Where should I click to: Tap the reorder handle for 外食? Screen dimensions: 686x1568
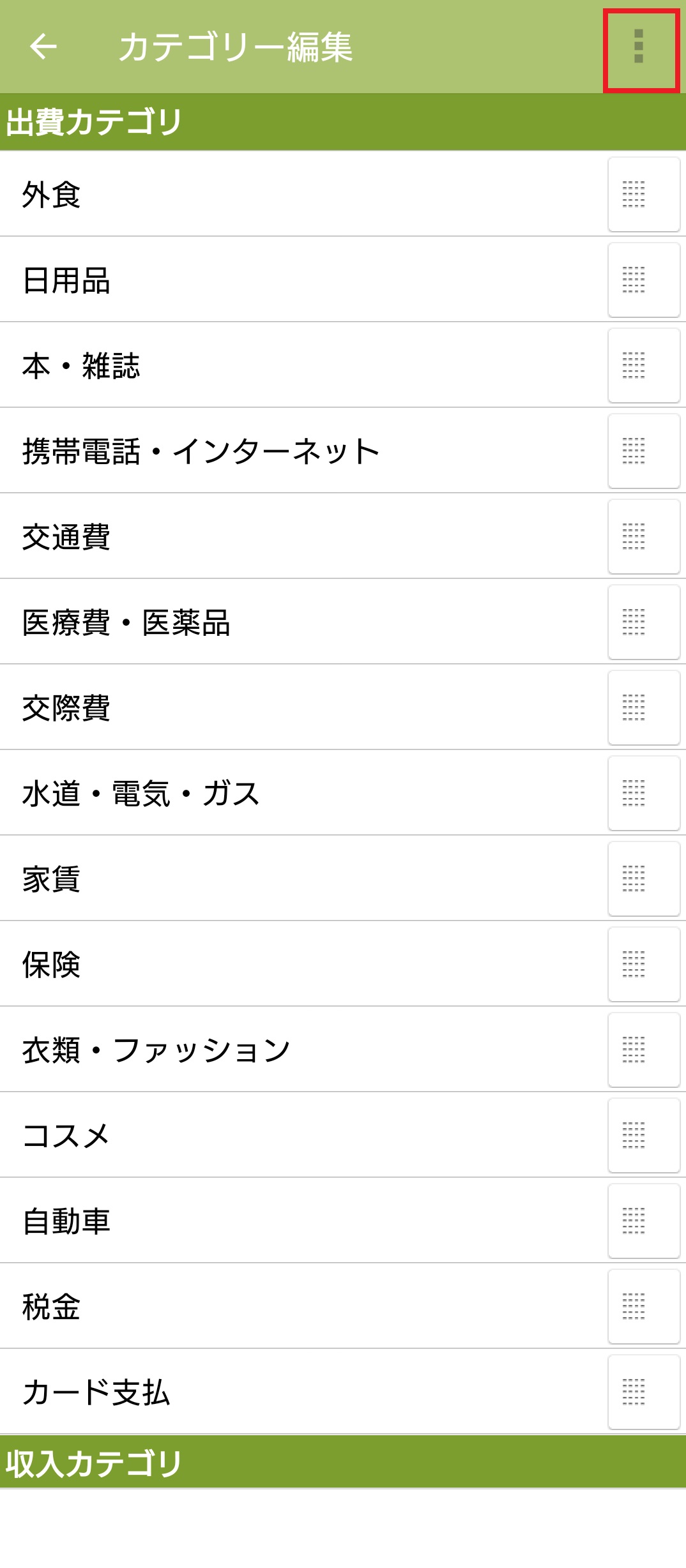click(x=643, y=195)
